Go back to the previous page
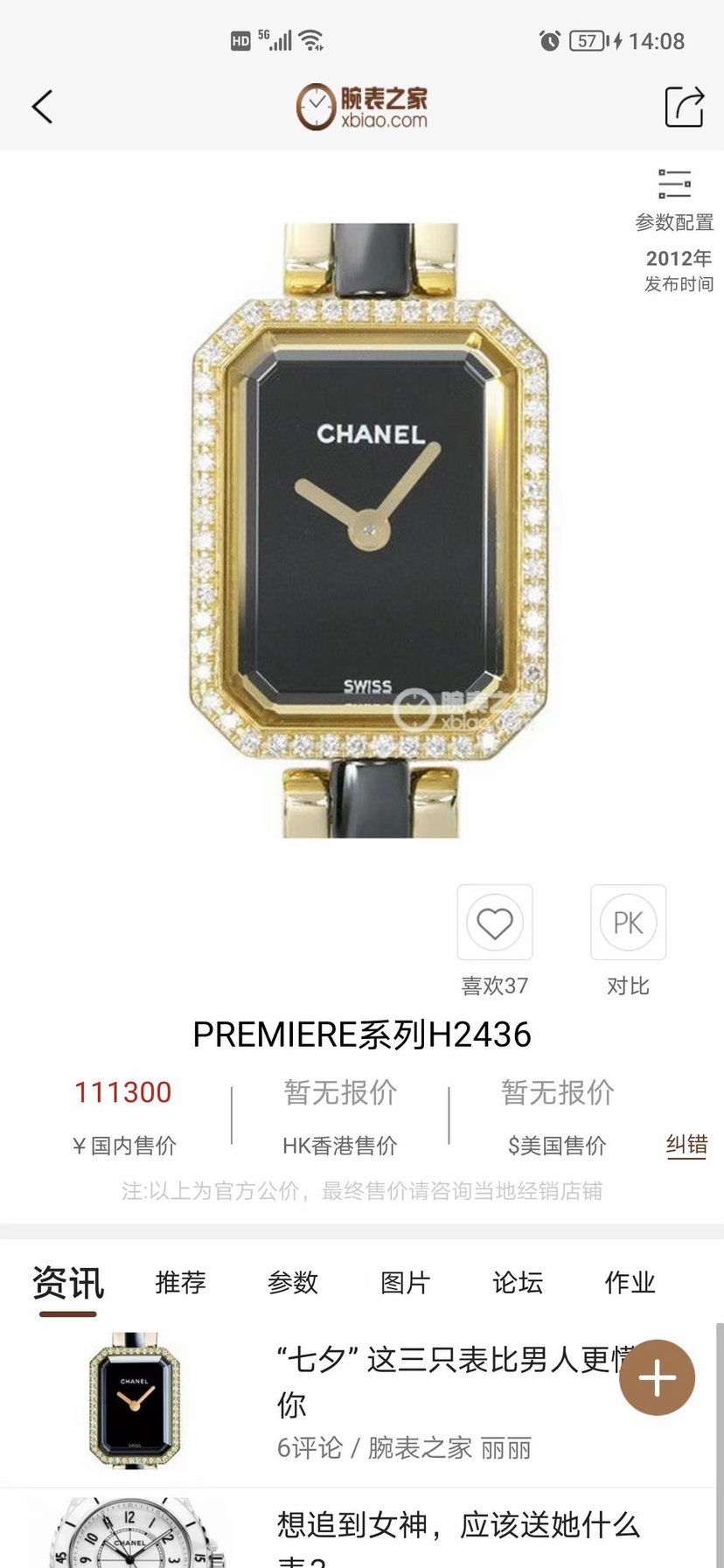Image resolution: width=724 pixels, height=1568 pixels. [x=43, y=108]
